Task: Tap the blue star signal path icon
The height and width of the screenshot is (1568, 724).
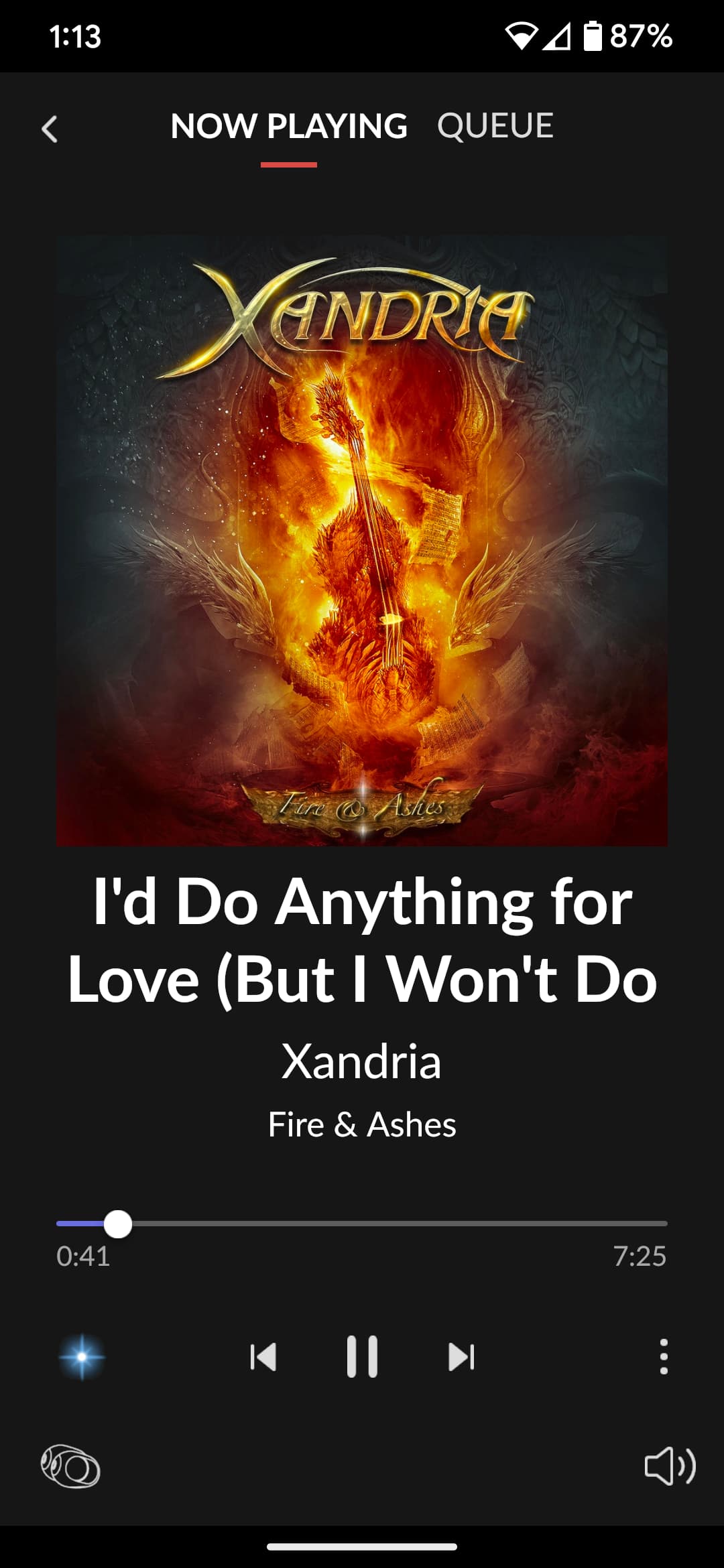Action: (x=82, y=1357)
